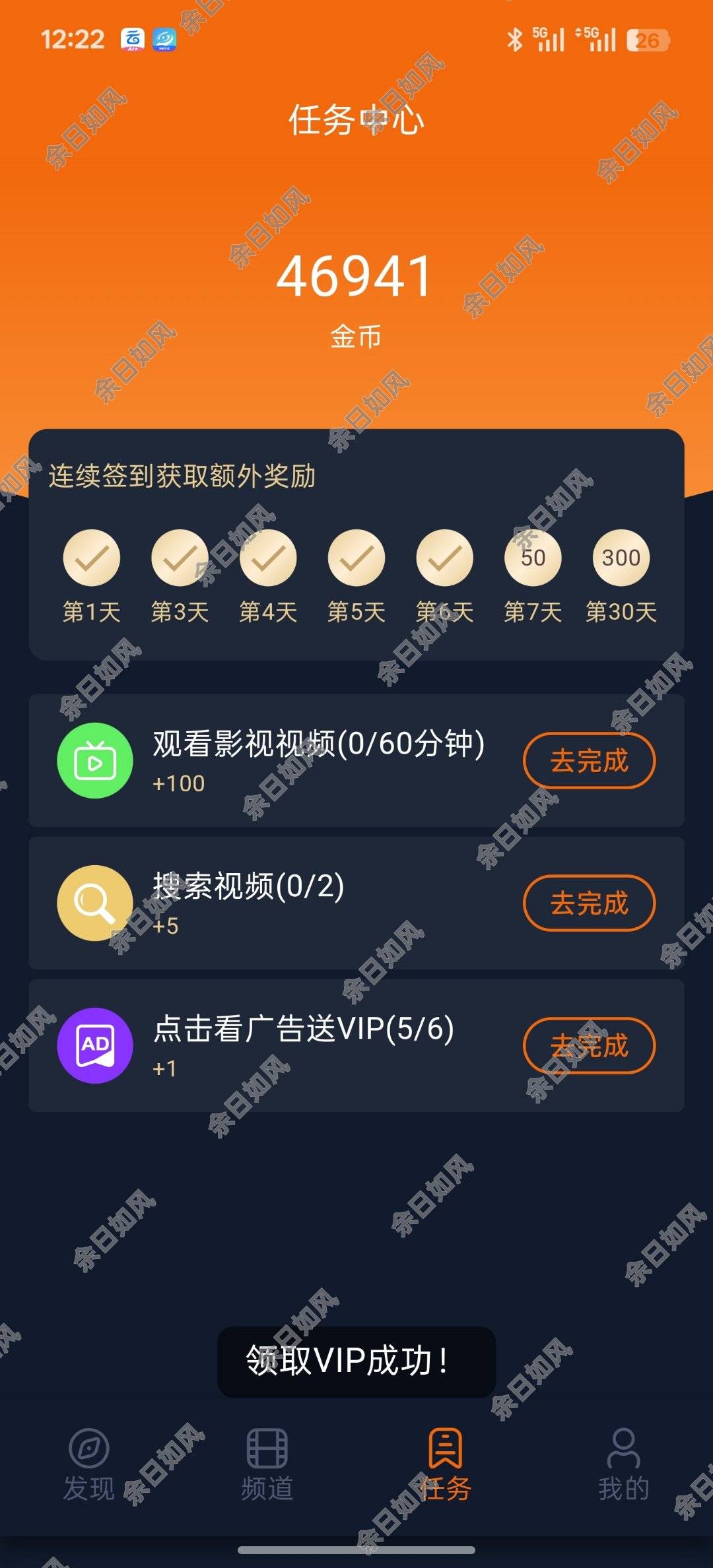Switch to the 发现 tab

(x=89, y=1464)
